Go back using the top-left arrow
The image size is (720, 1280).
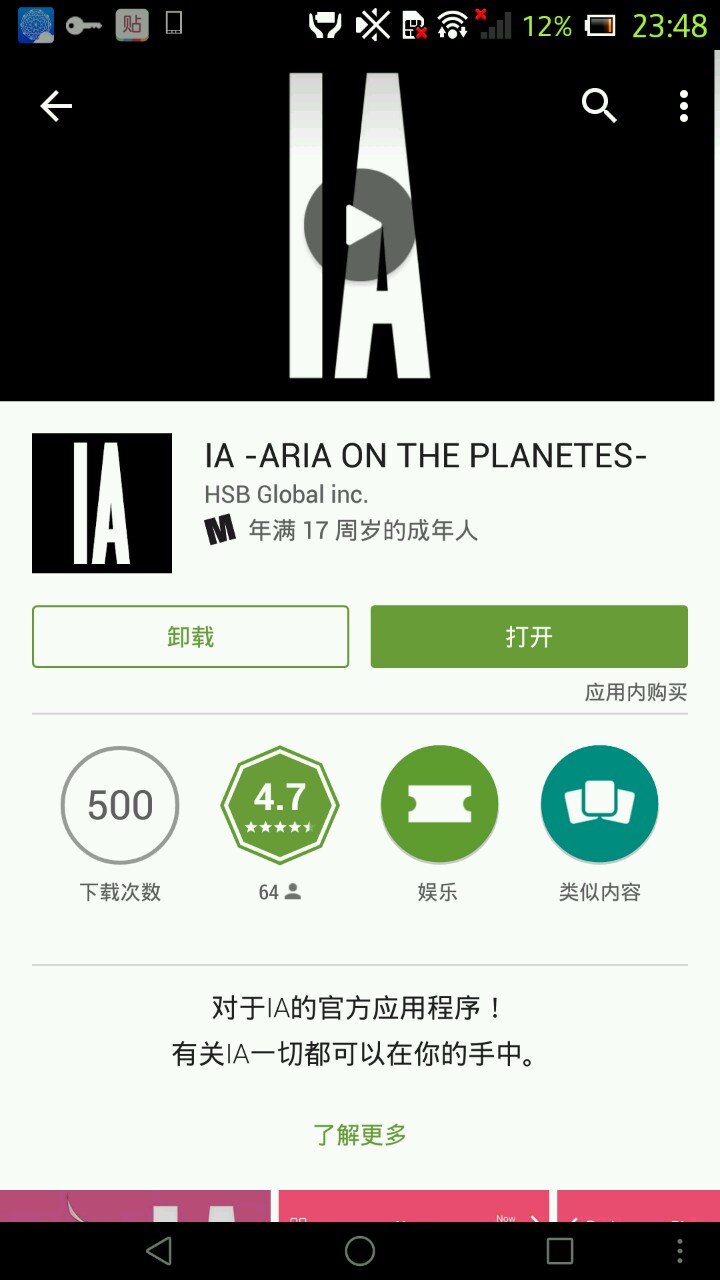(56, 106)
